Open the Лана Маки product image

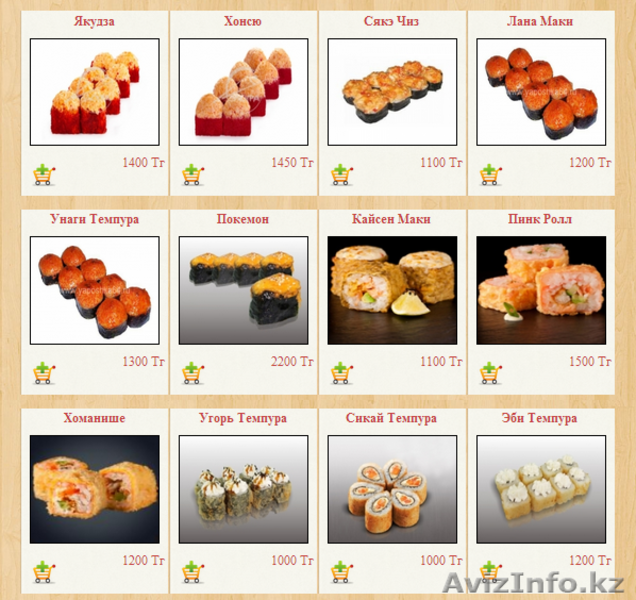pos(541,92)
